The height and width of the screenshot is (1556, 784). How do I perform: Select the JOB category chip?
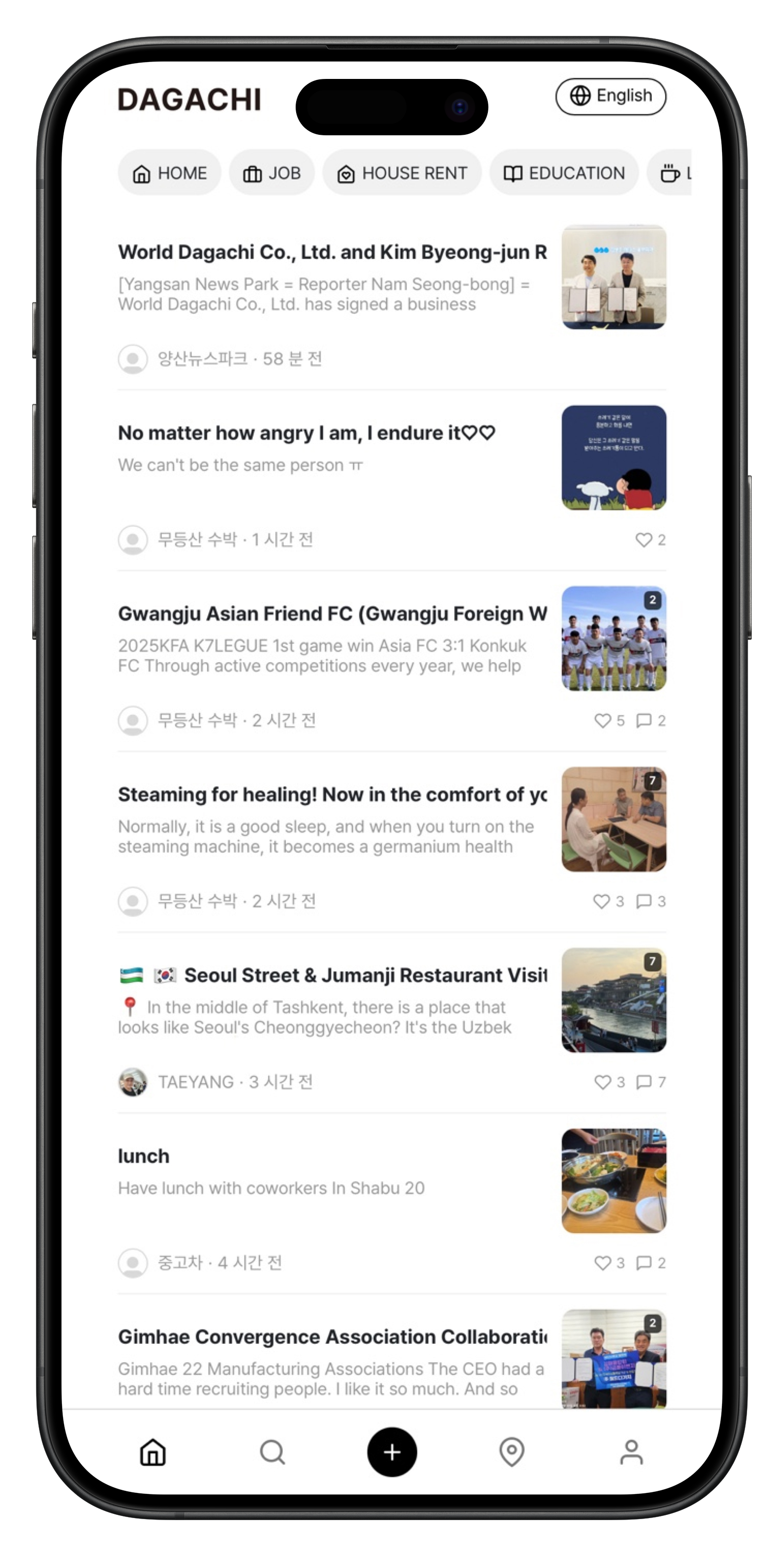272,173
